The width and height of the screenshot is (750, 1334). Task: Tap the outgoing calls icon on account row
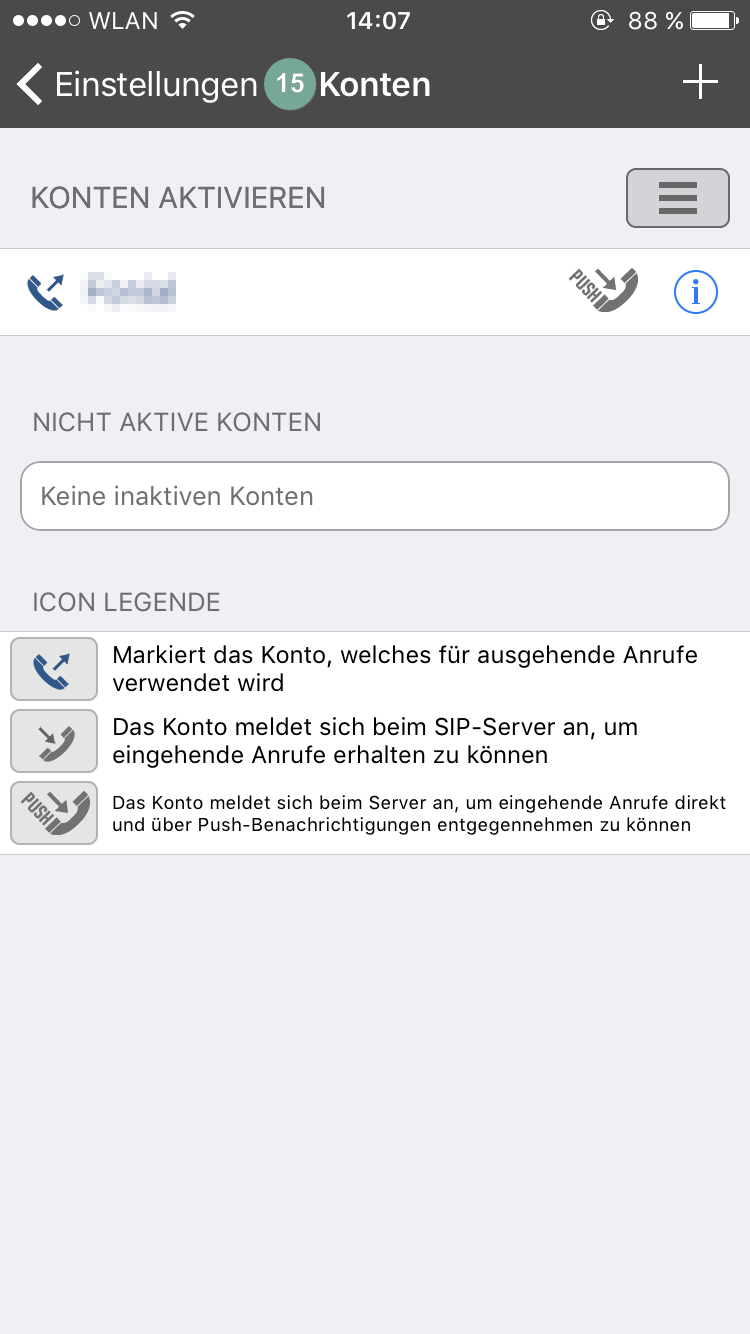point(45,292)
